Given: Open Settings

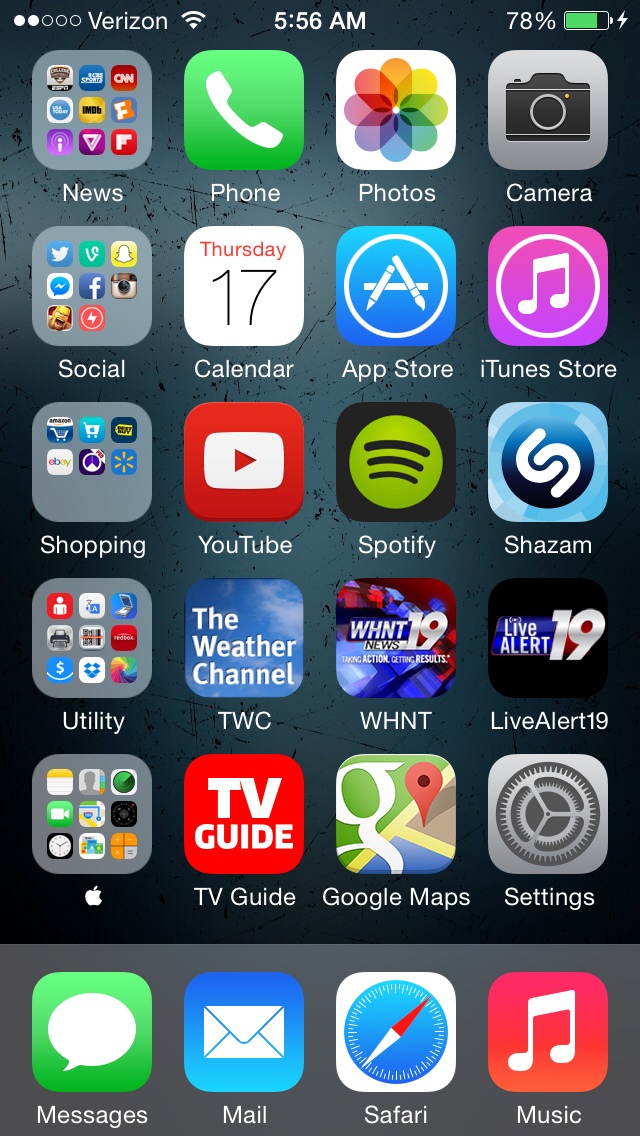Looking at the screenshot, I should tap(548, 814).
